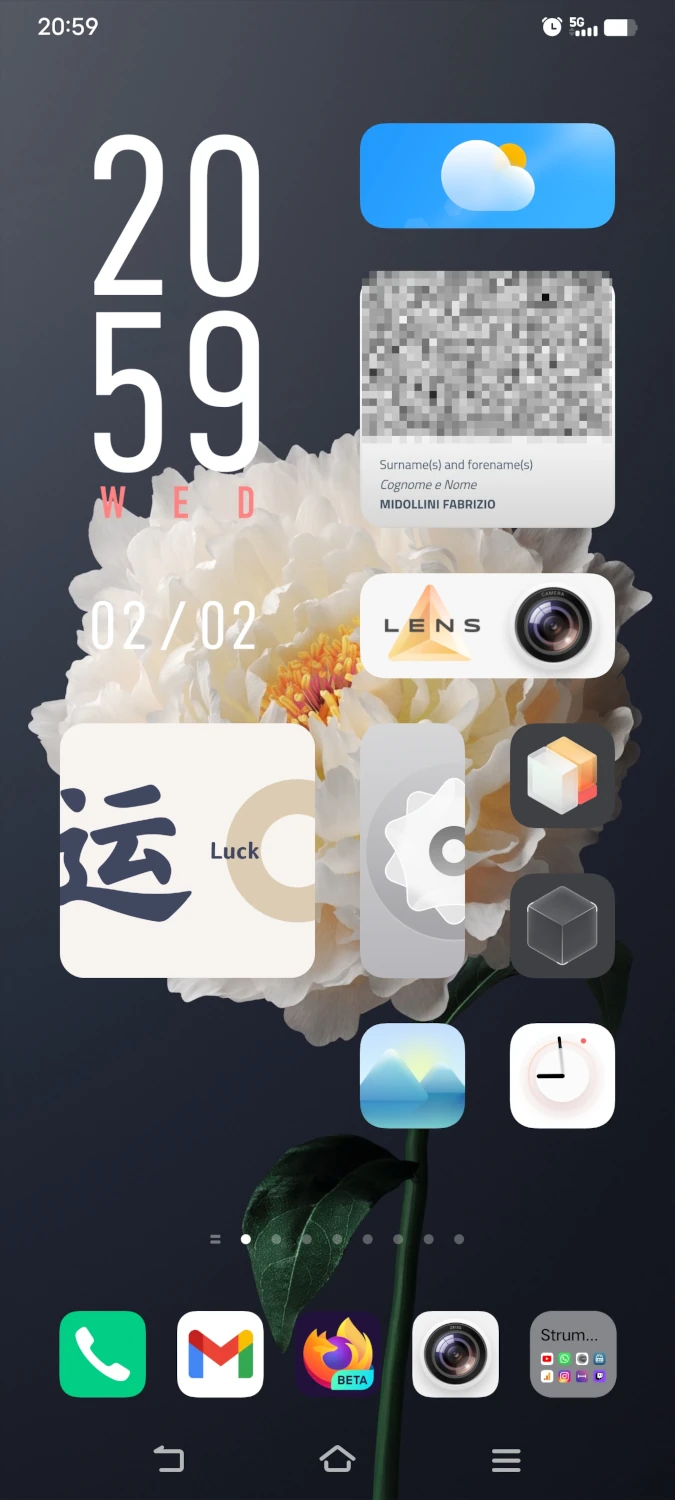The image size is (675, 1500).
Task: Open the grey transparent cube app
Action: coord(562,925)
